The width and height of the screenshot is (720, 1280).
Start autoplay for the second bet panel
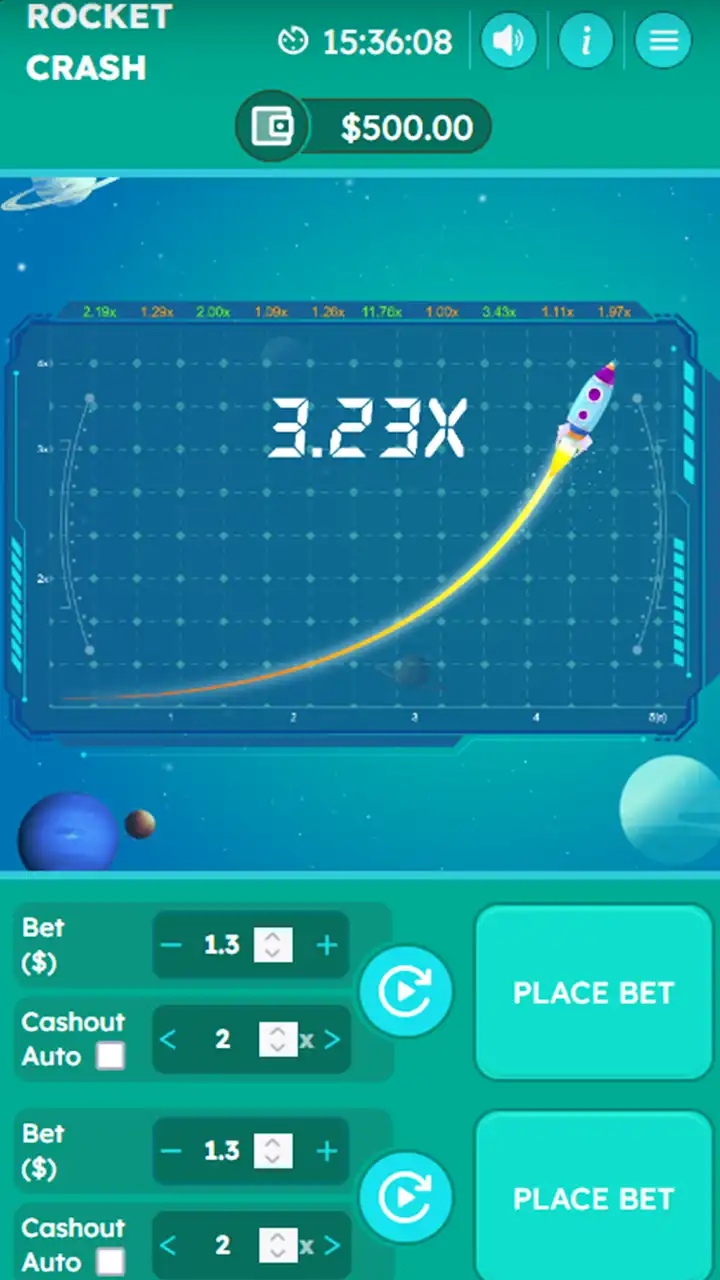point(405,1197)
